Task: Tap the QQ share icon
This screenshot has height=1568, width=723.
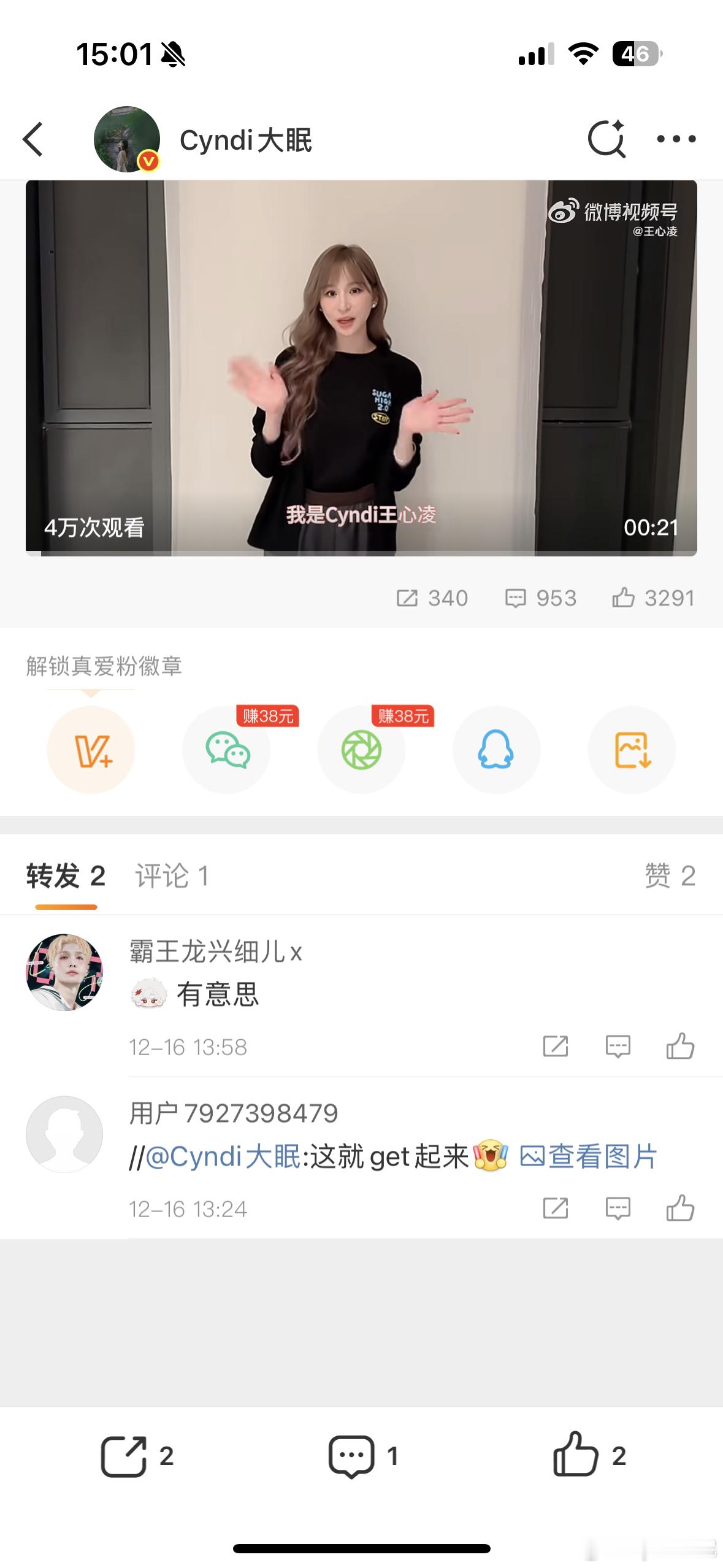Action: pos(496,750)
